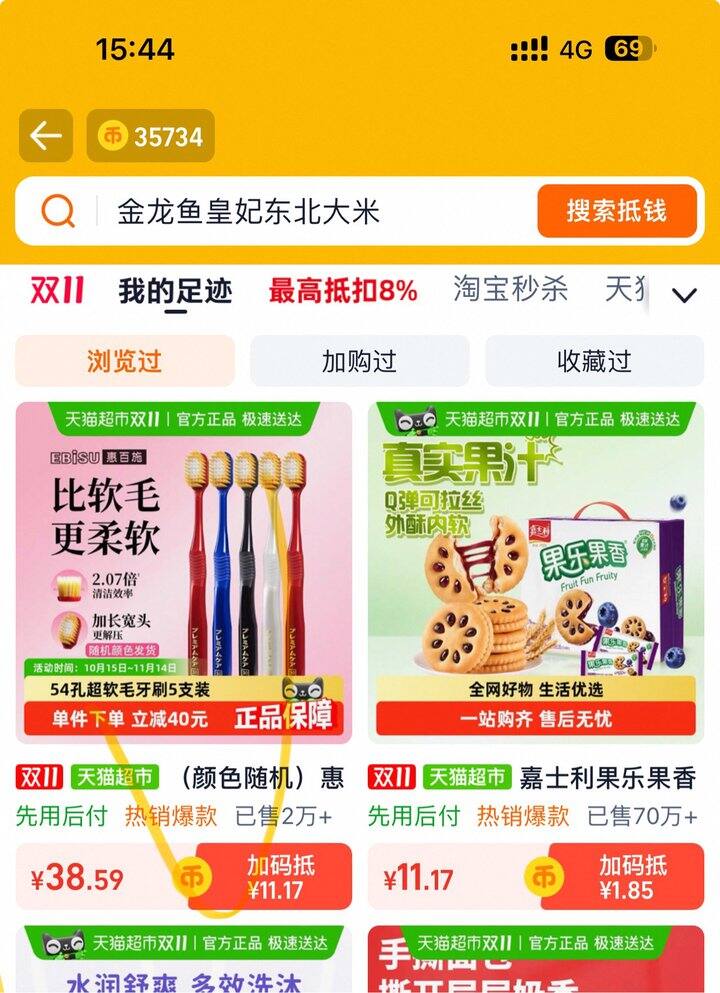
Task: Open the 最高抵扣8% tab
Action: click(x=343, y=291)
